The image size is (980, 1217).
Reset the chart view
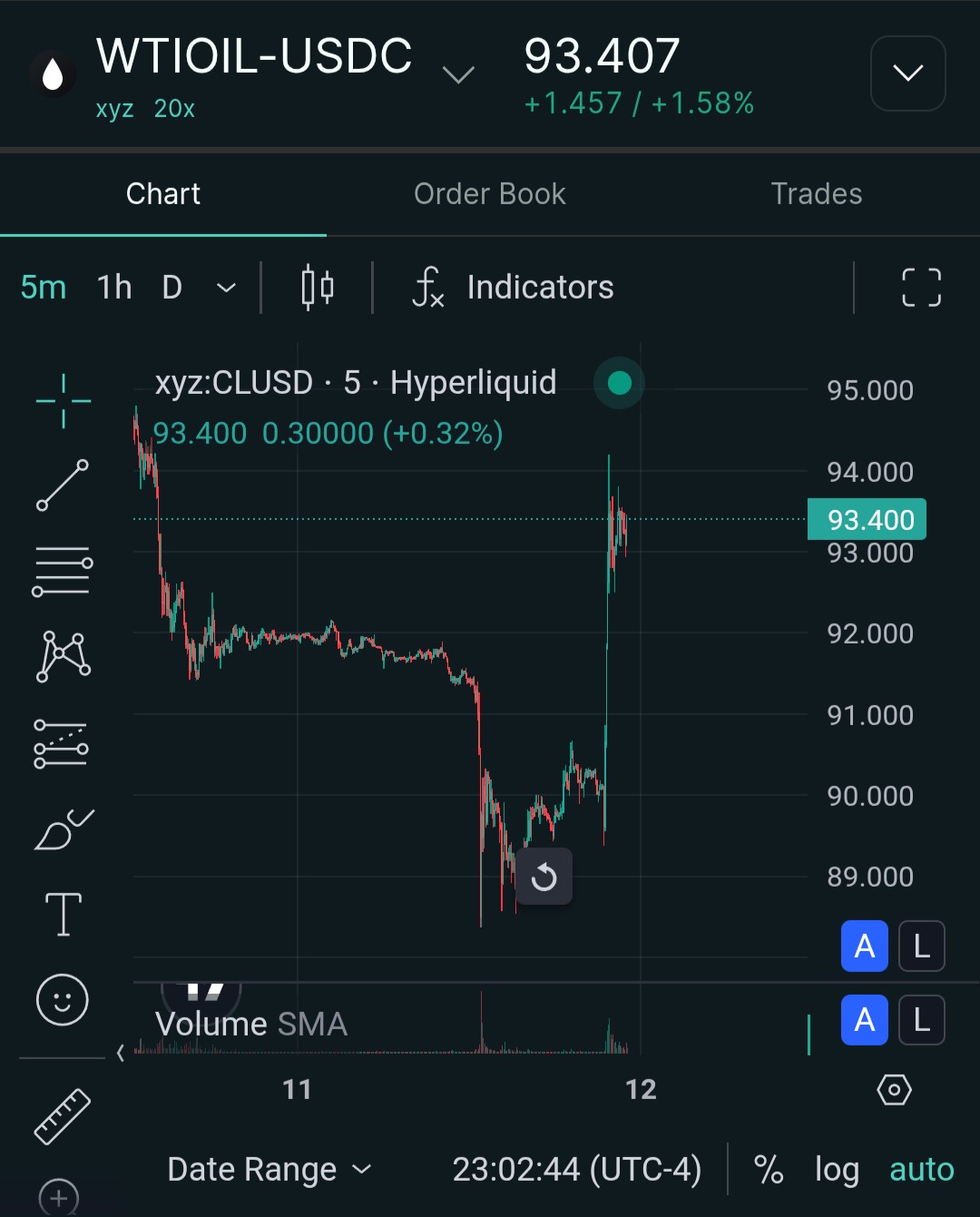tap(544, 877)
